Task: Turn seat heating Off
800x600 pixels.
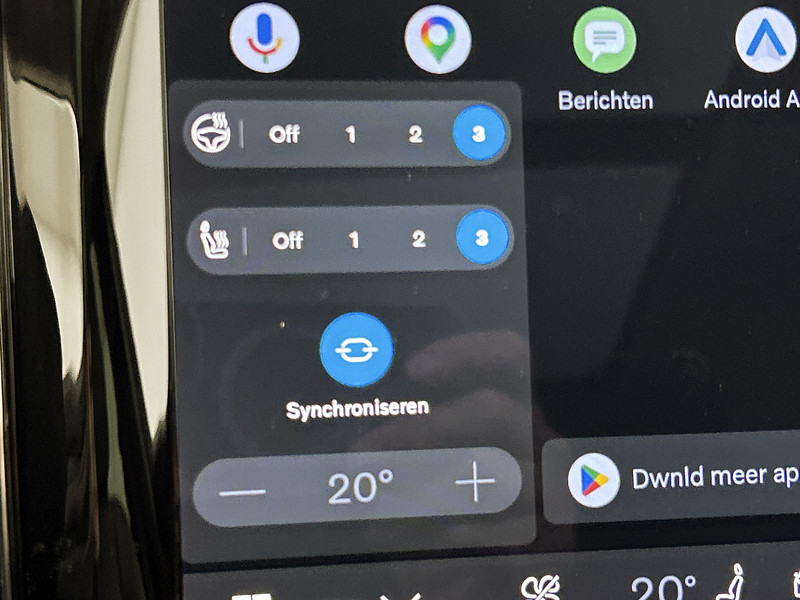Action: coord(287,240)
